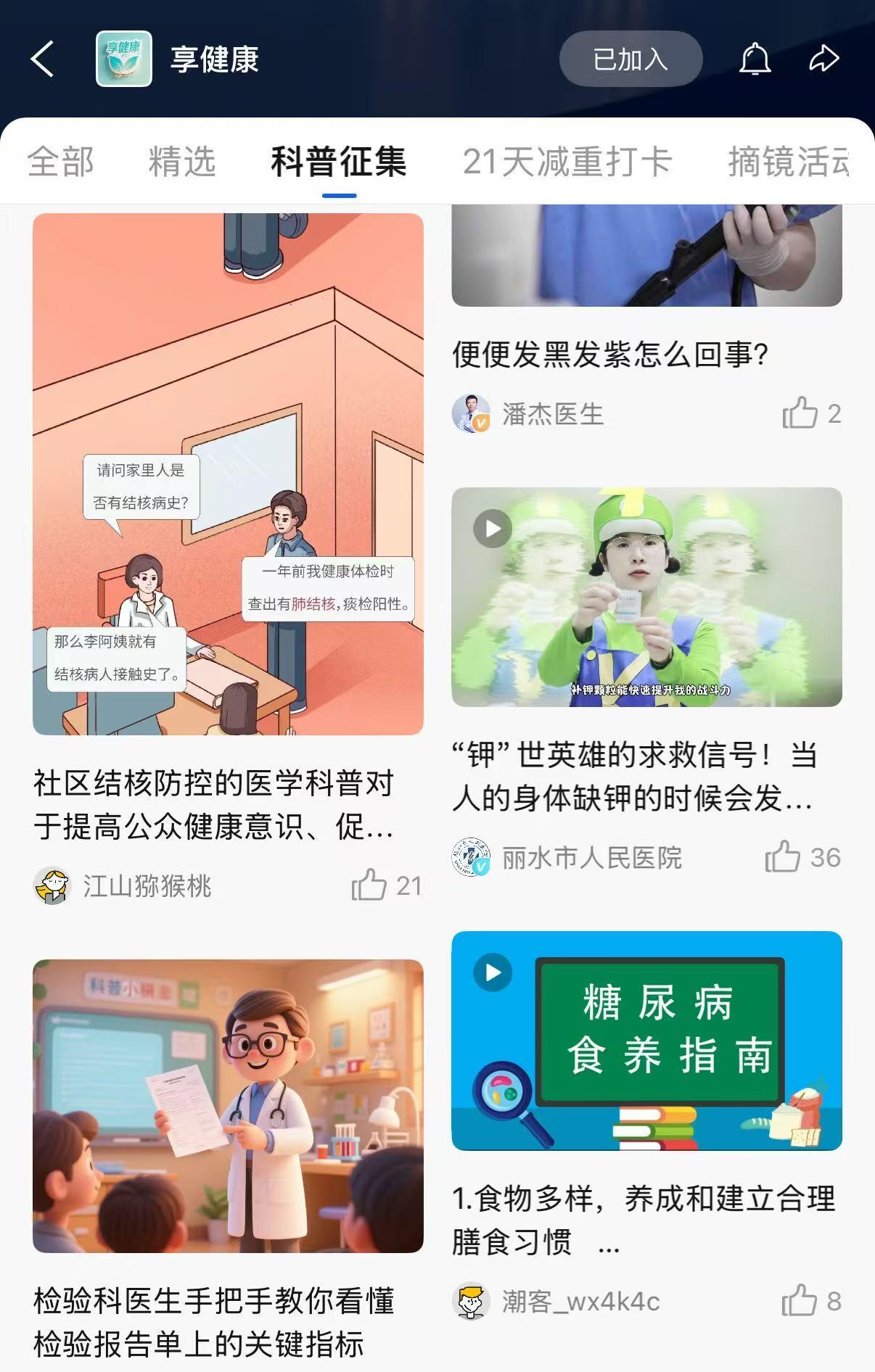The width and height of the screenshot is (875, 1372).
Task: Open the 享健康 community avatar
Action: coord(124,59)
